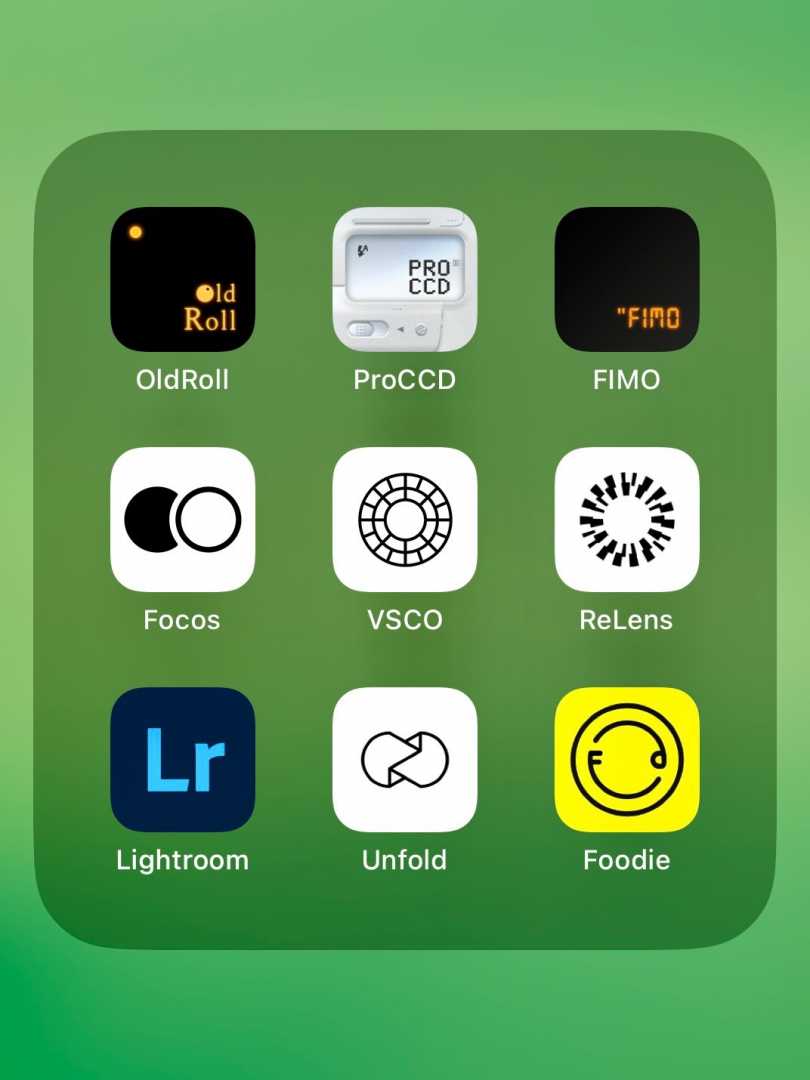Screen dimensions: 810x1080
Task: Open the FIMO analog camera app
Action: (x=626, y=278)
